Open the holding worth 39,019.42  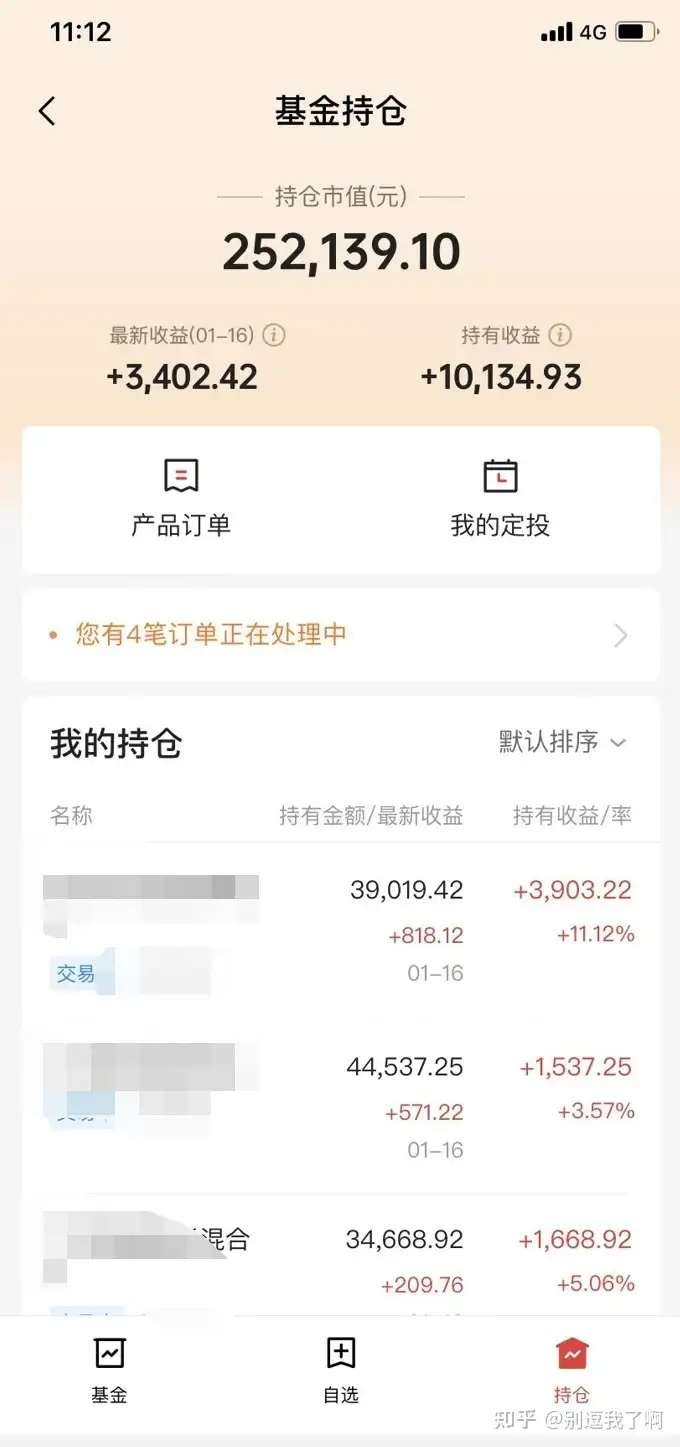(x=340, y=930)
